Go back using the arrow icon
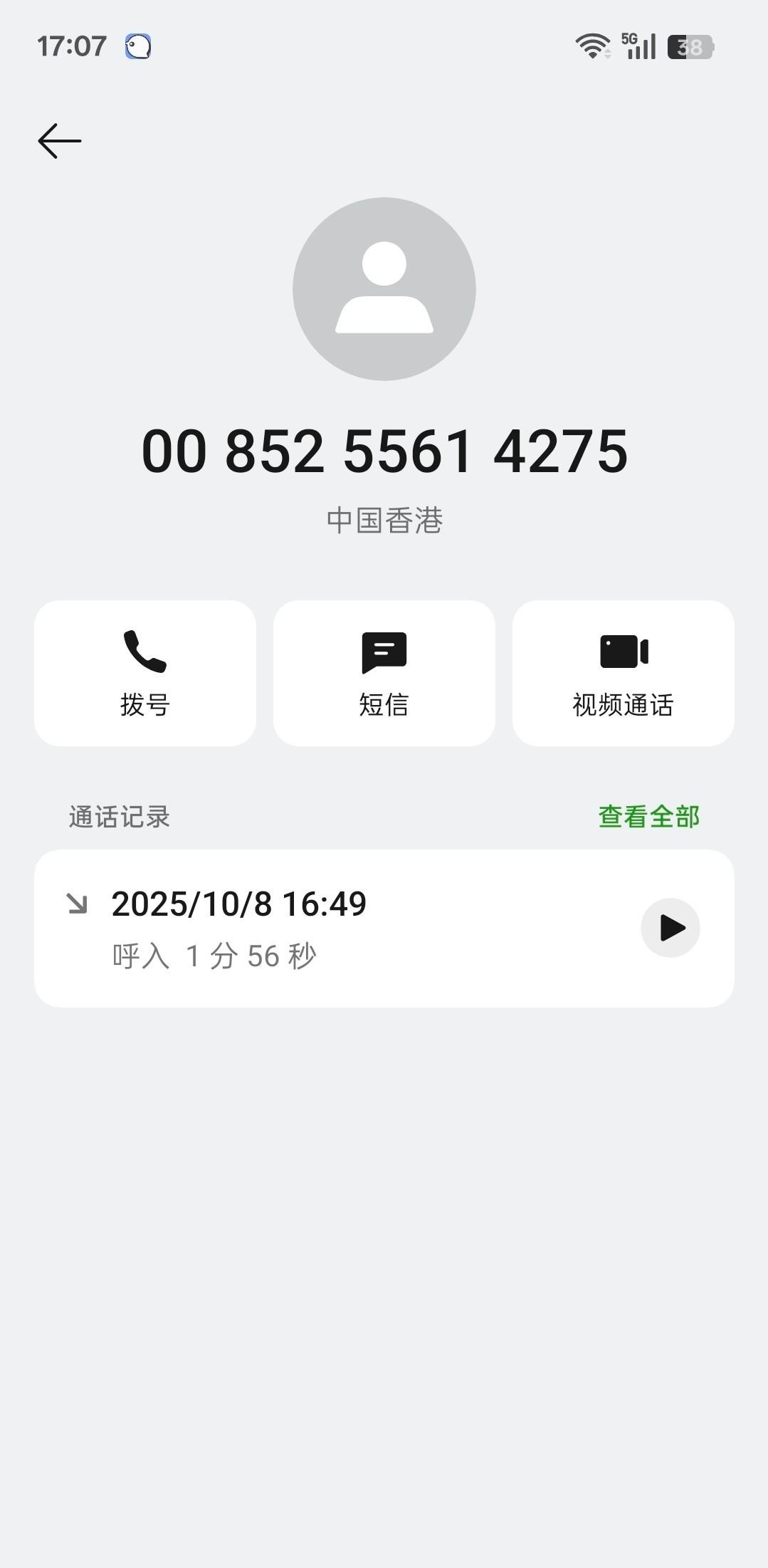 click(x=60, y=141)
